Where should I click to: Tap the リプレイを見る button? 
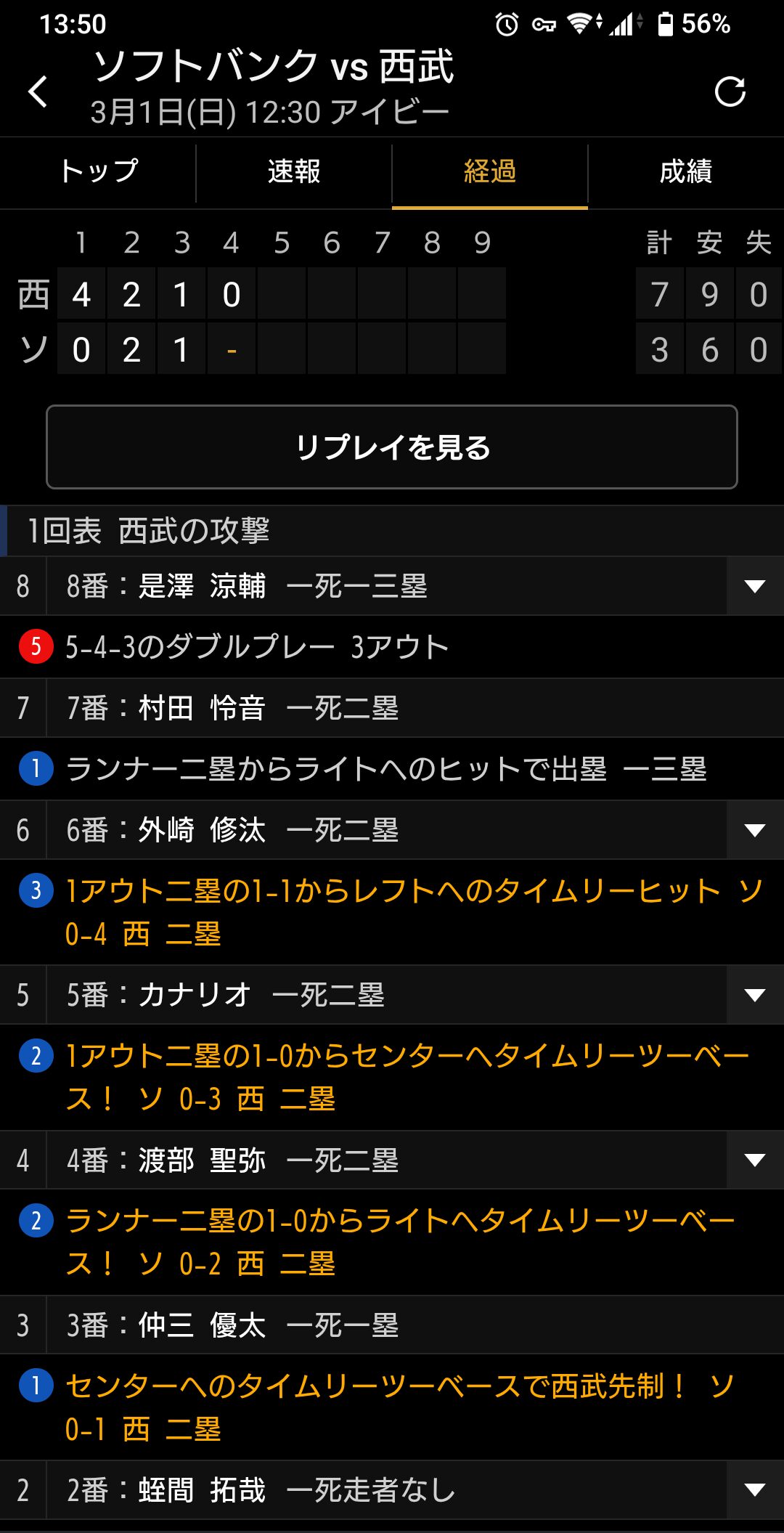click(x=392, y=447)
